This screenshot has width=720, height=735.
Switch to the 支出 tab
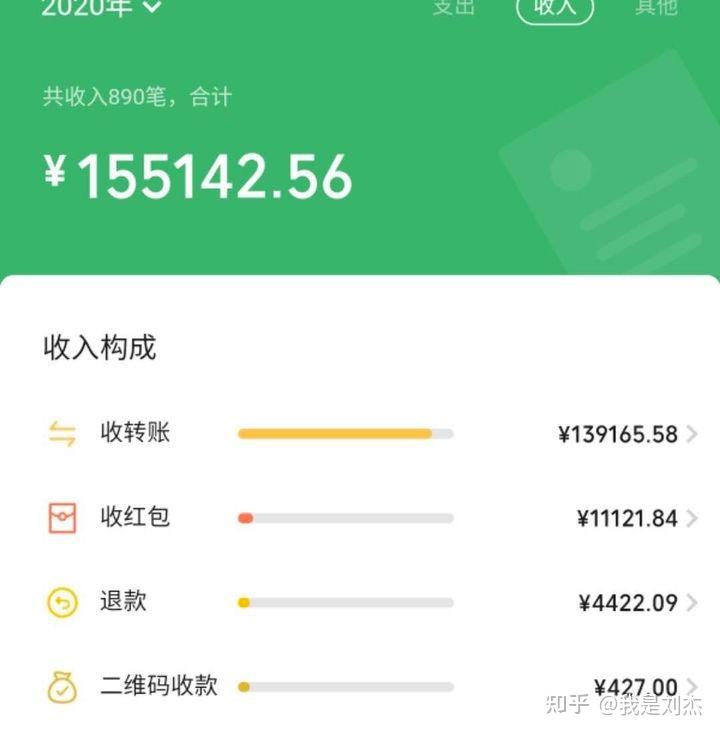point(453,7)
